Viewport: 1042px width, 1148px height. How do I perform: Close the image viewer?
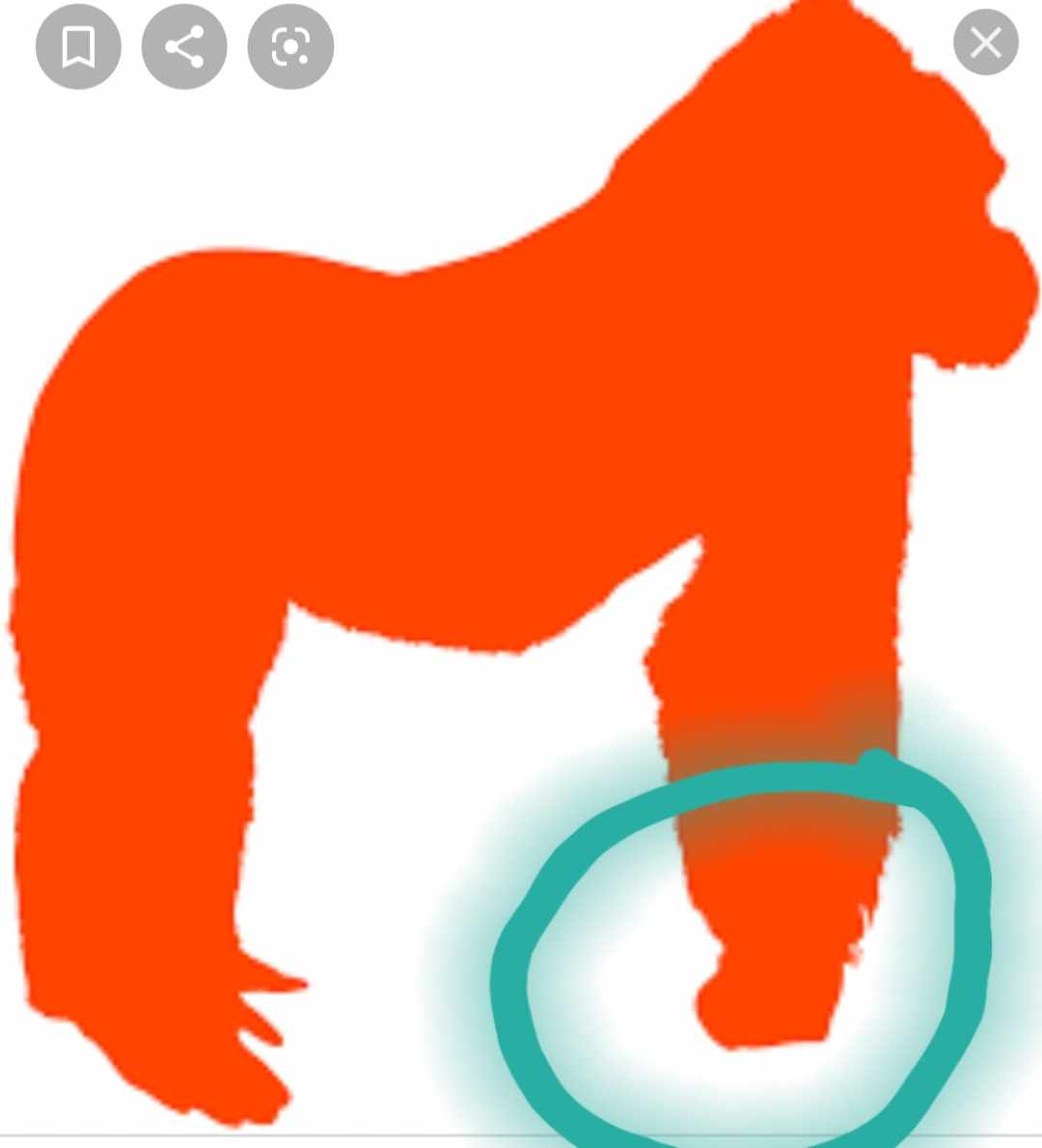985,42
